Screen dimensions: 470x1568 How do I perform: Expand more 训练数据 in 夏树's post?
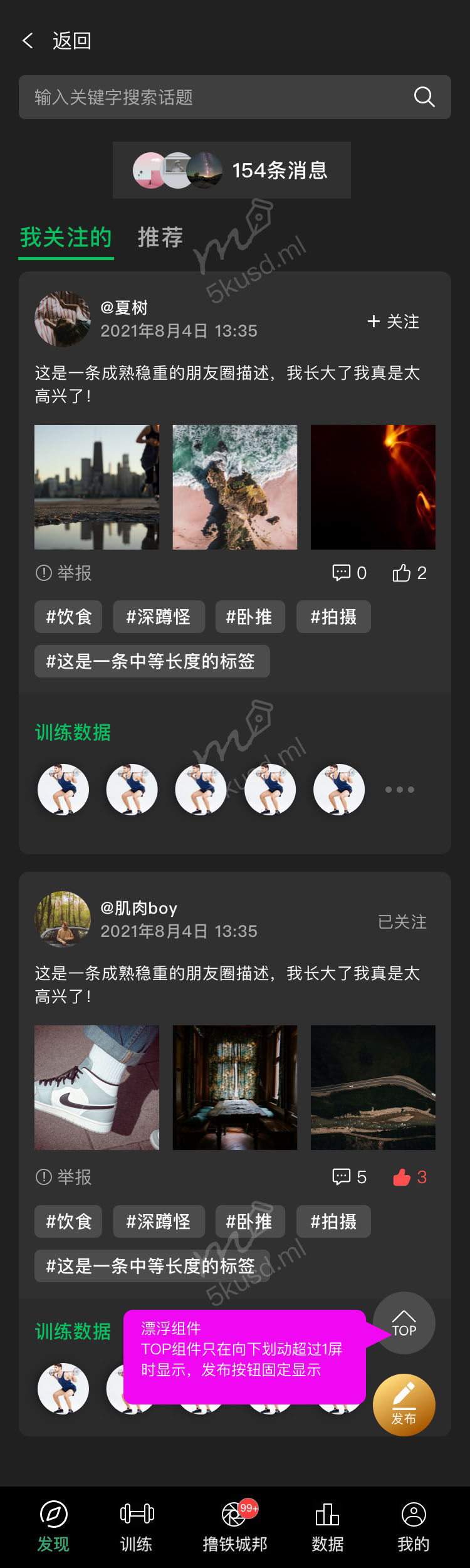coord(399,790)
